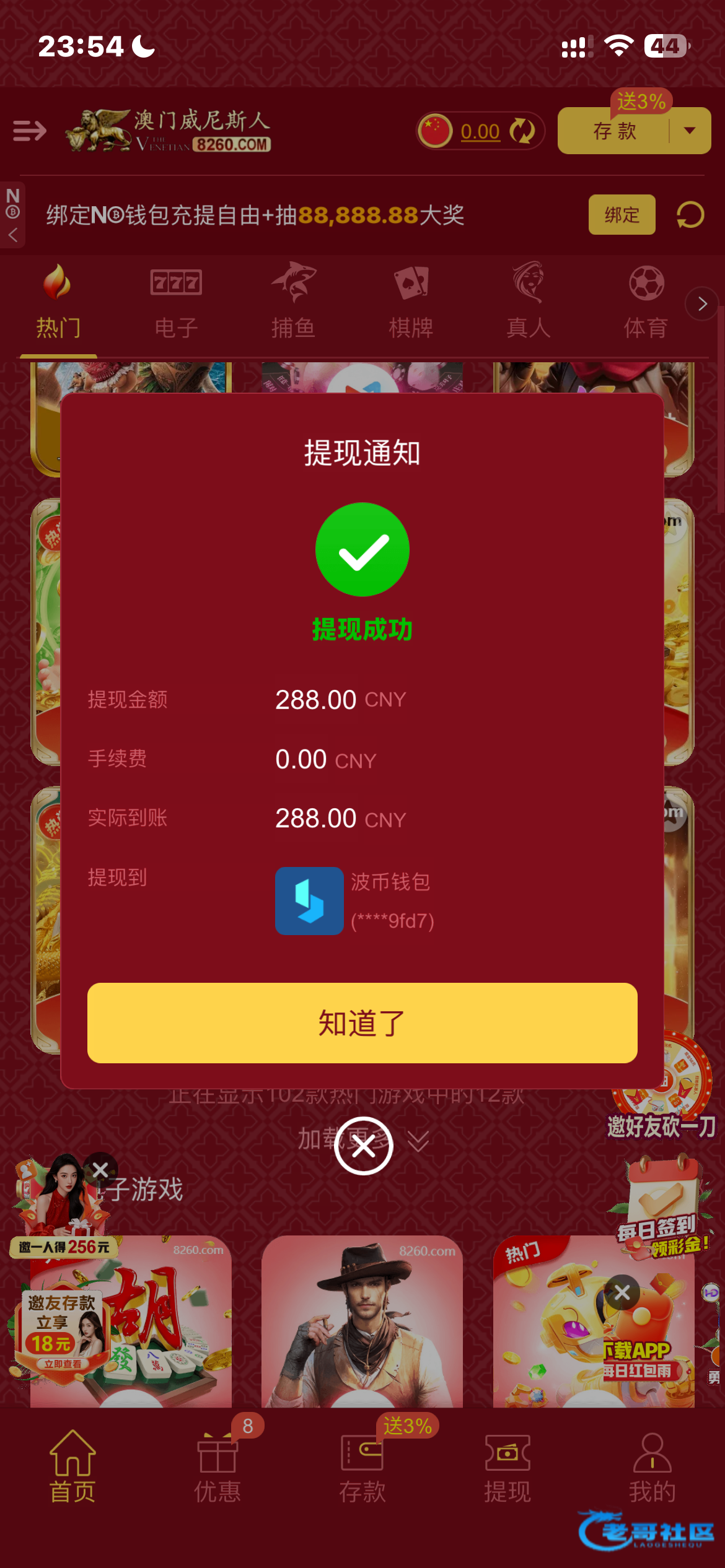The height and width of the screenshot is (1568, 725).
Task: Open the 存款 tab in the bottom bar
Action: click(x=362, y=1466)
